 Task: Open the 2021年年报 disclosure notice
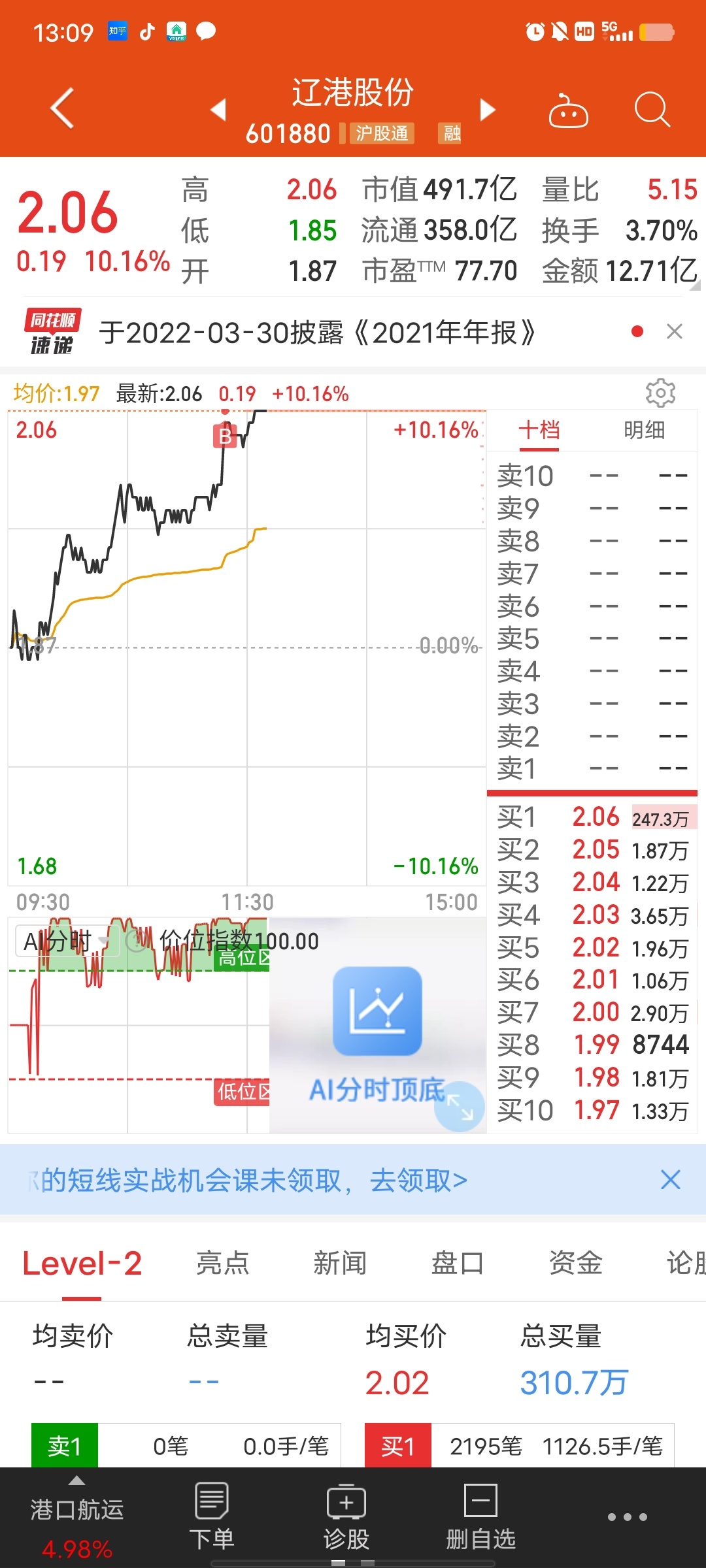(317, 333)
